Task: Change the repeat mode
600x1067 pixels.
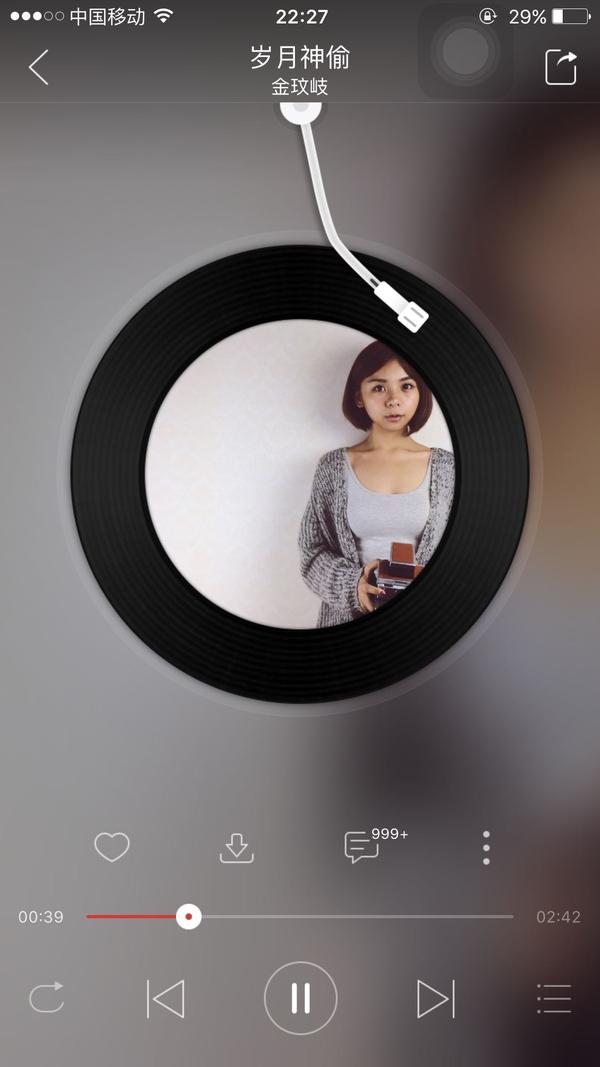Action: pos(47,997)
